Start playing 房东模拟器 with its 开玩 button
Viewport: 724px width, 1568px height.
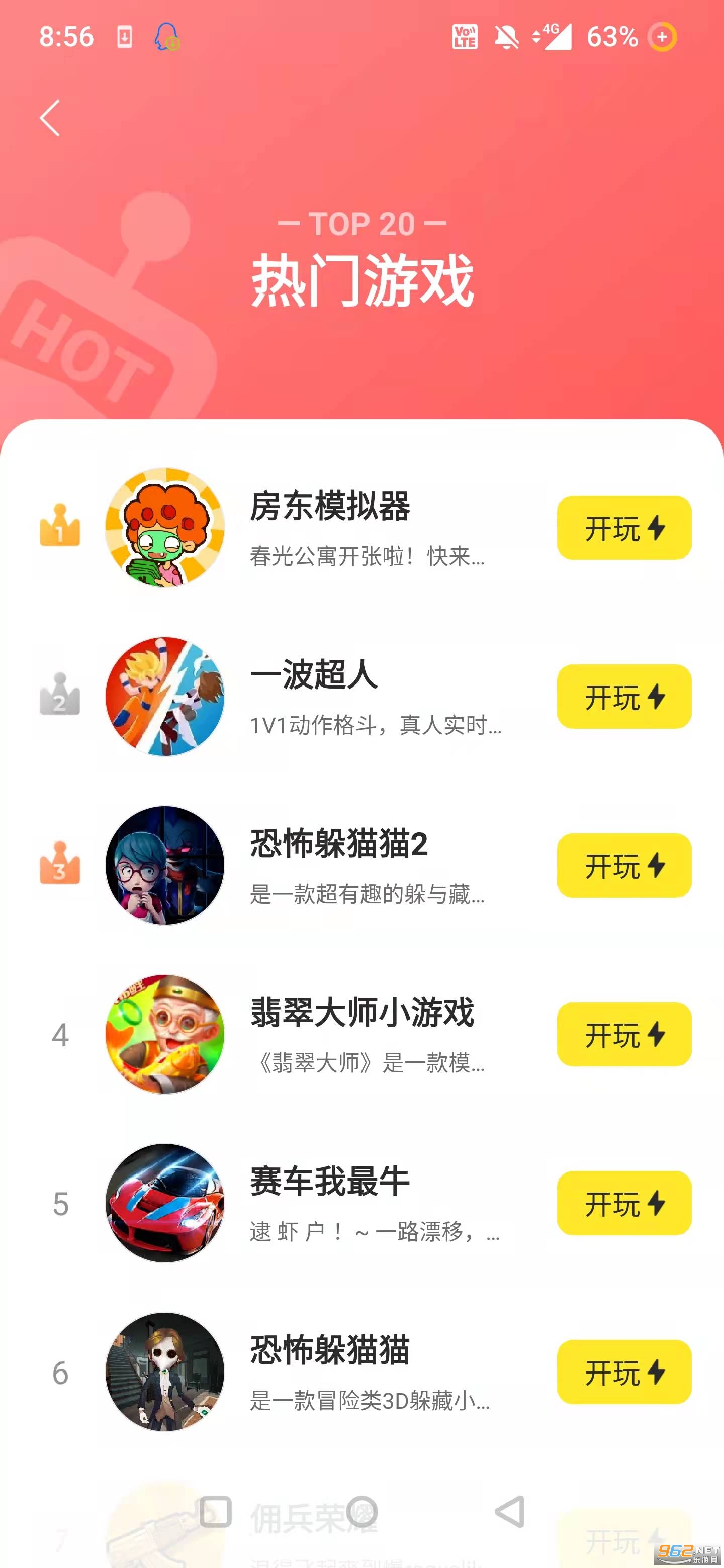(623, 528)
